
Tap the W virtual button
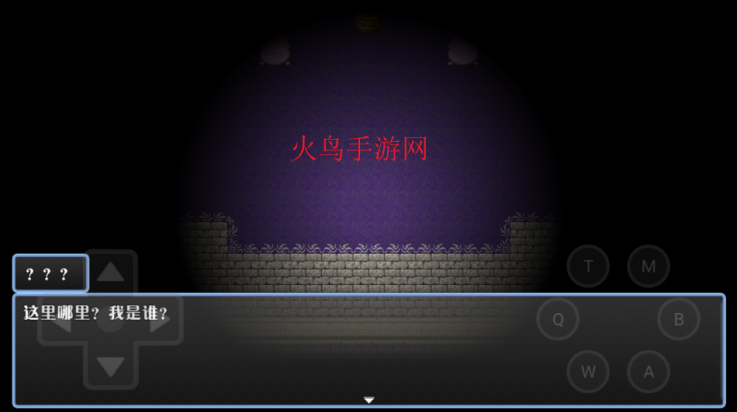(x=588, y=372)
